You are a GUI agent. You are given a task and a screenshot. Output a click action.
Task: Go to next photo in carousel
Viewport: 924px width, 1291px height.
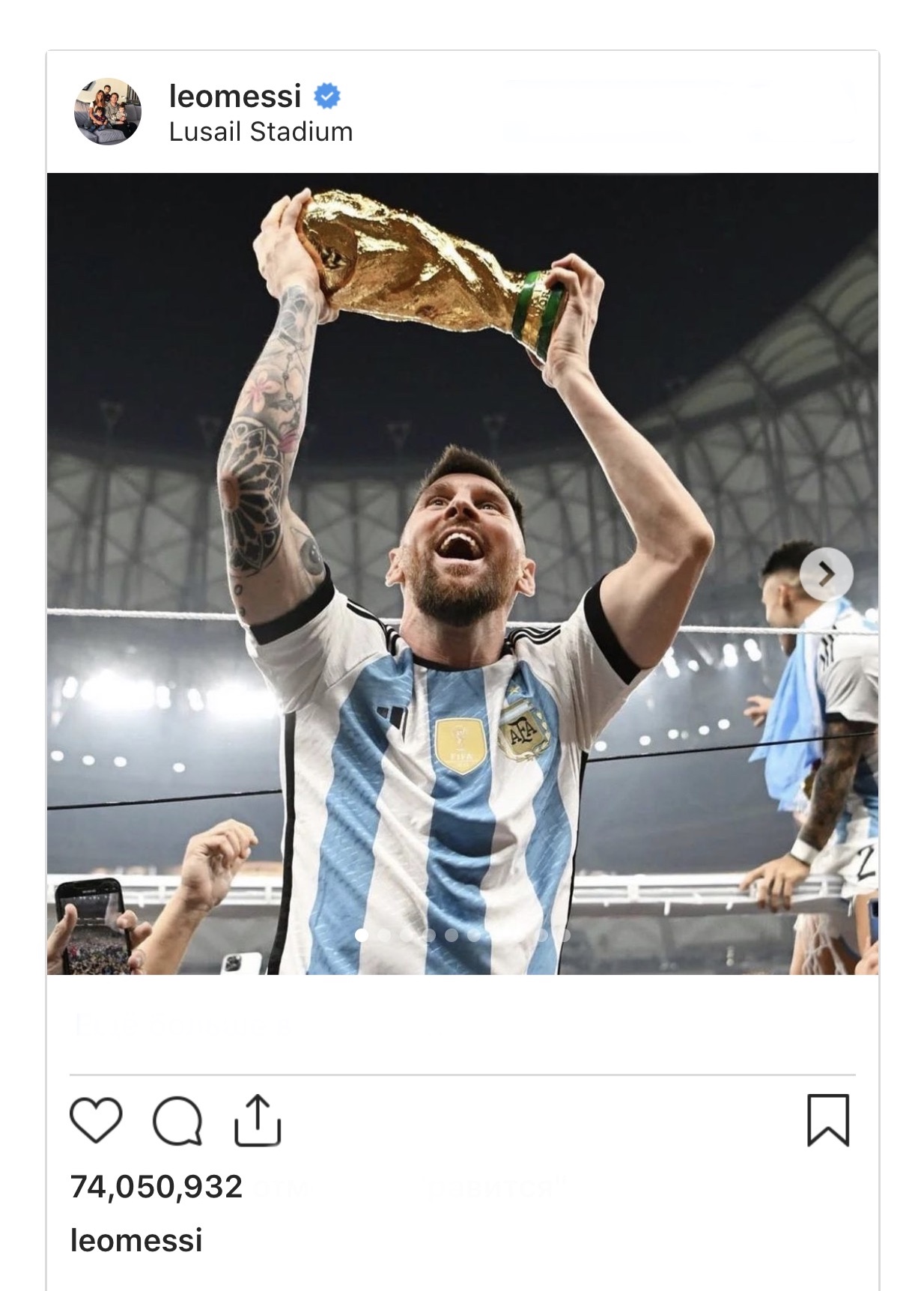coord(826,574)
